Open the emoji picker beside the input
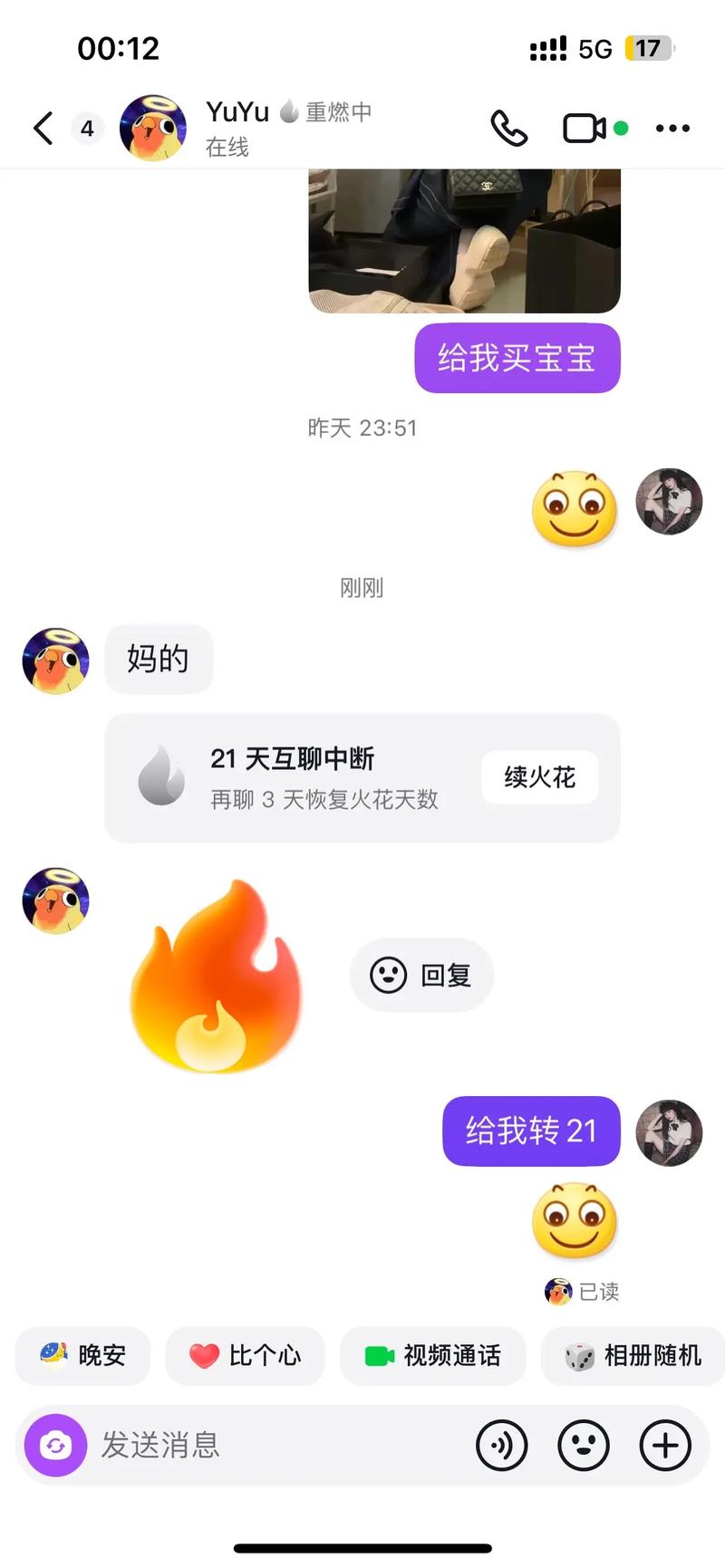 click(x=585, y=1446)
